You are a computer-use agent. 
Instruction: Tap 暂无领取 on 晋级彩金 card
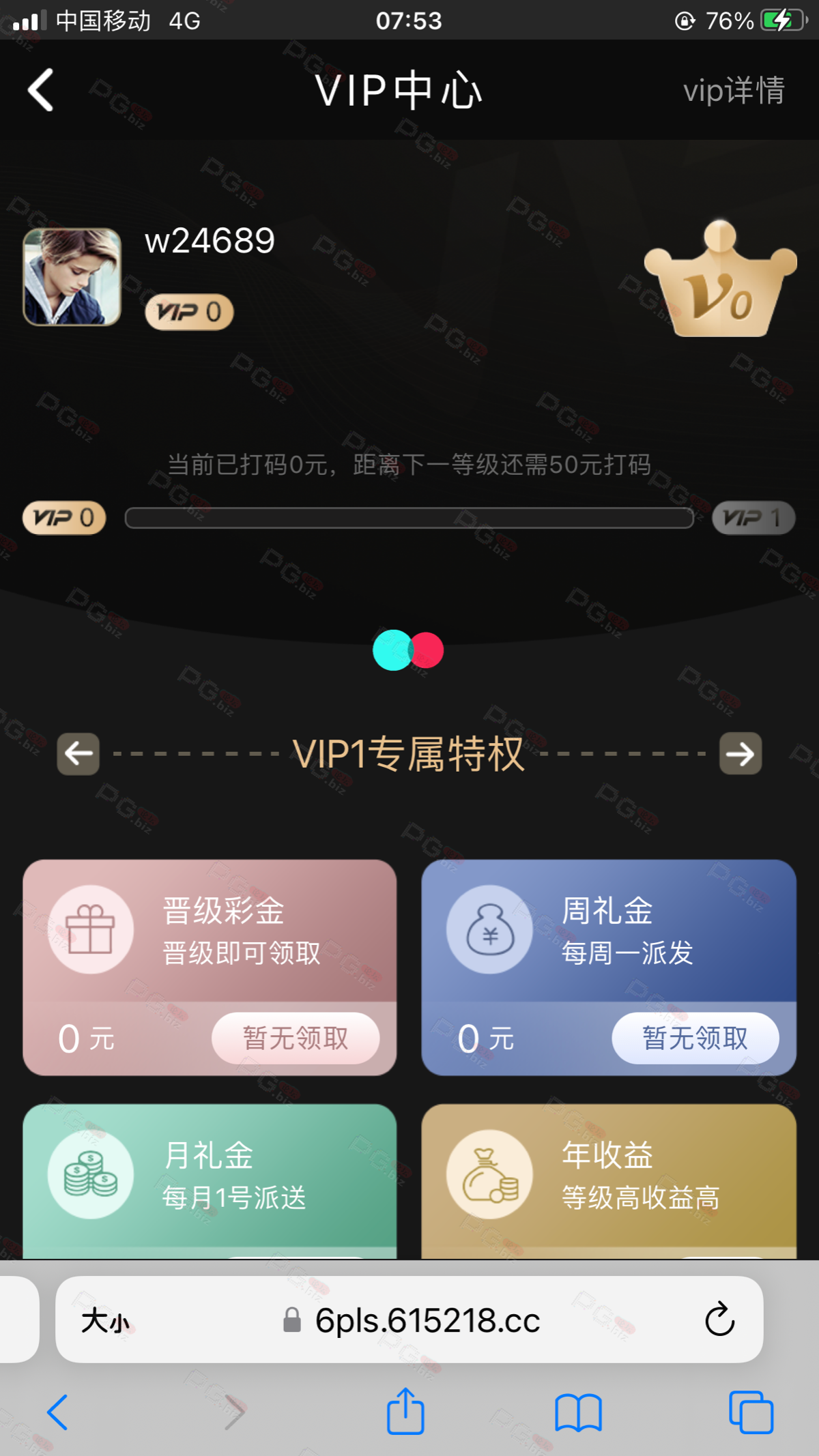coord(296,1038)
